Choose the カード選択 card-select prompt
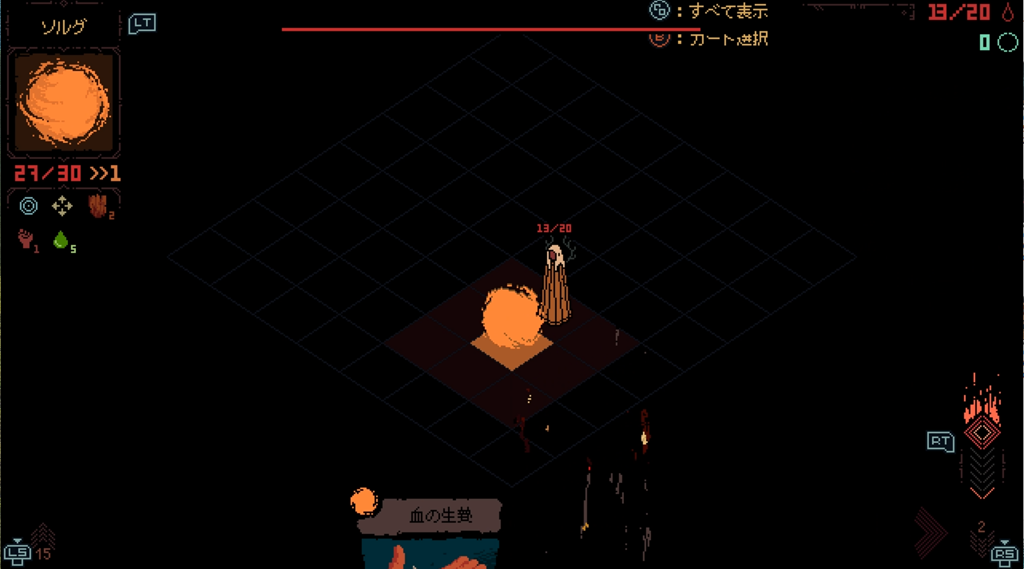Viewport: 1024px width, 569px height. tap(713, 39)
